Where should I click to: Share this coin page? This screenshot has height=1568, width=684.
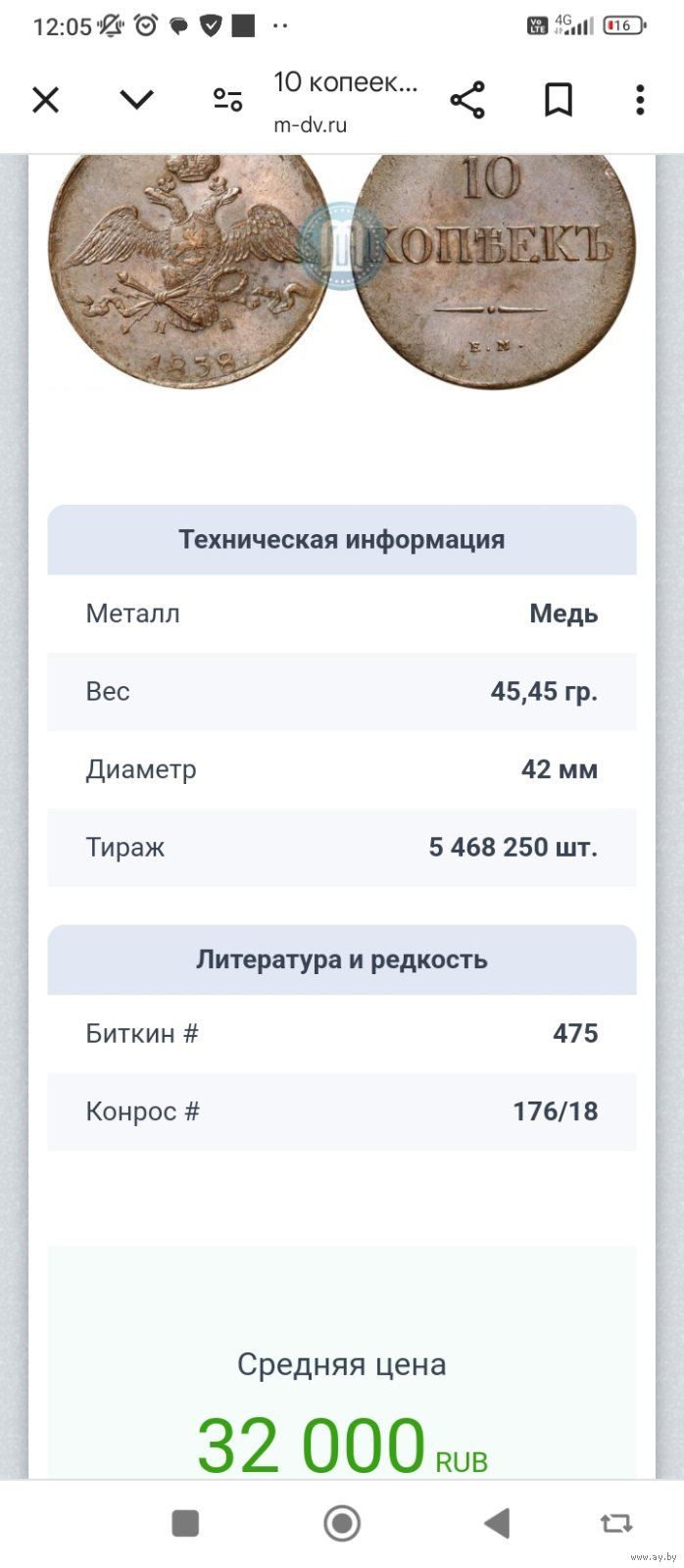pos(467,100)
